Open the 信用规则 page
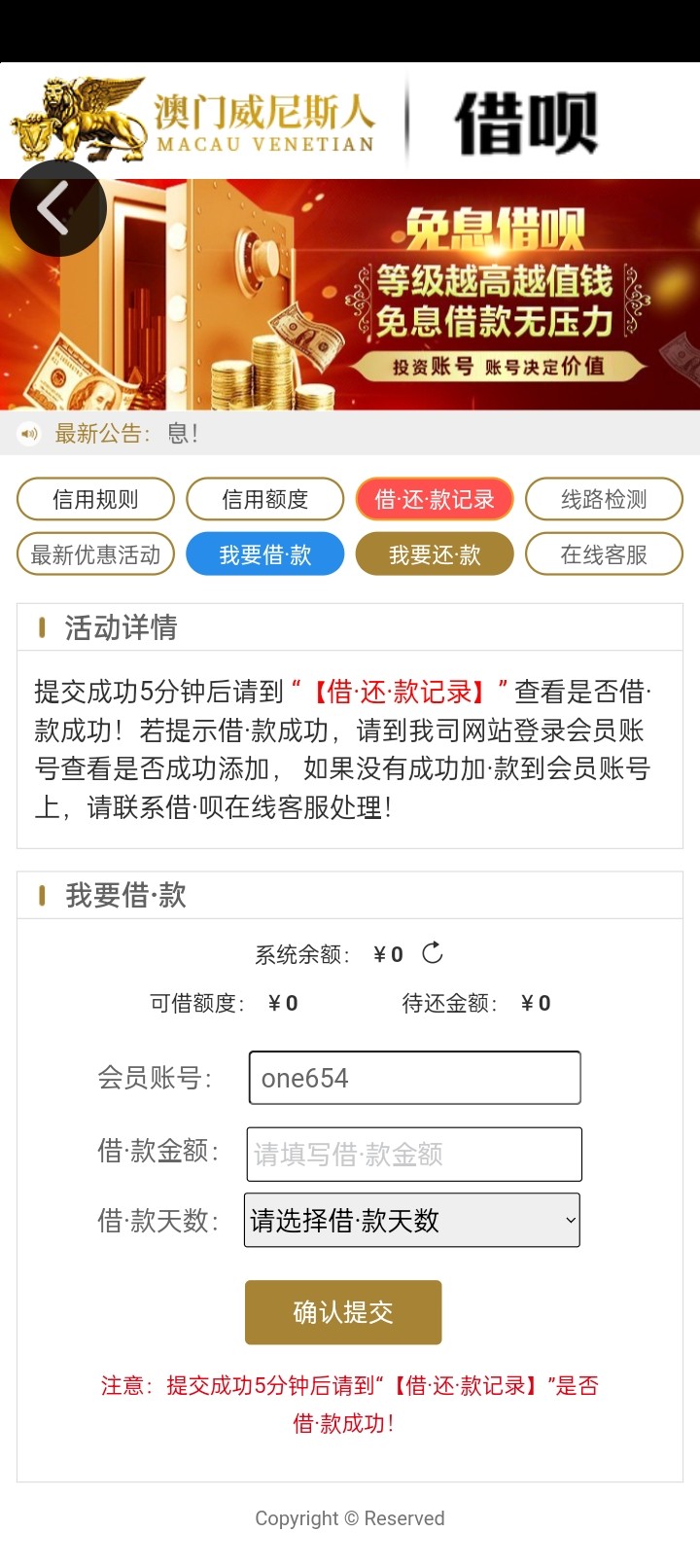 tap(95, 499)
